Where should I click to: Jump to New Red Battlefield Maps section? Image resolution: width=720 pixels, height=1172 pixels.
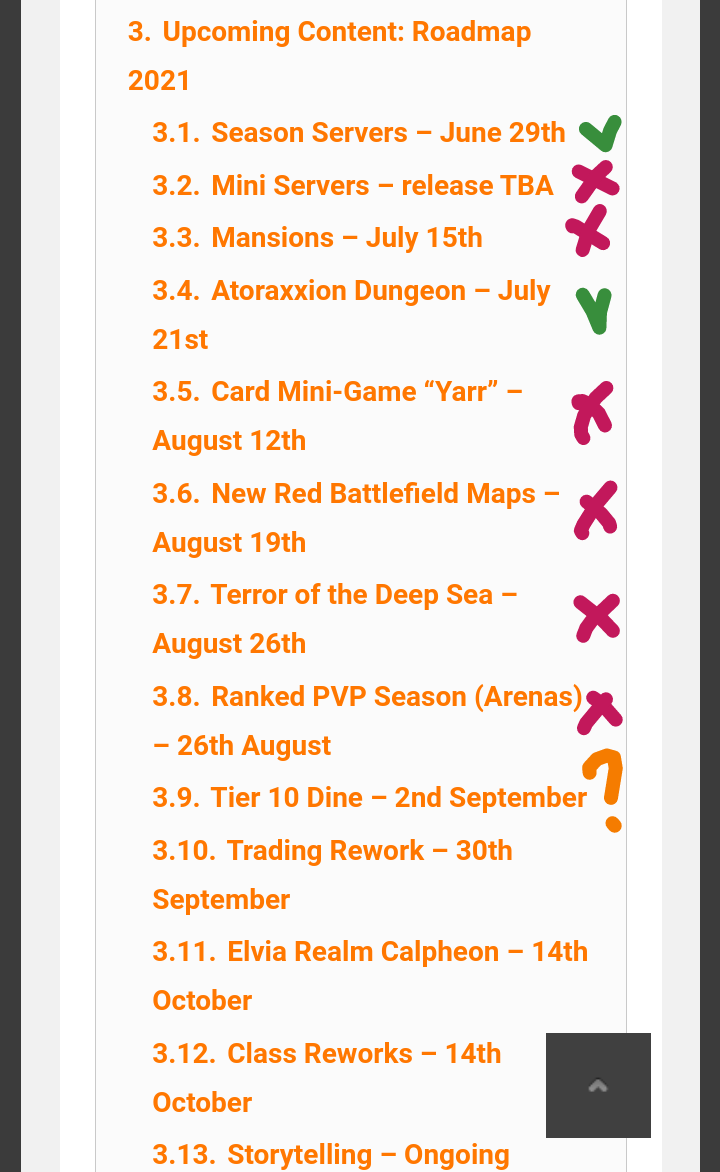[356, 518]
